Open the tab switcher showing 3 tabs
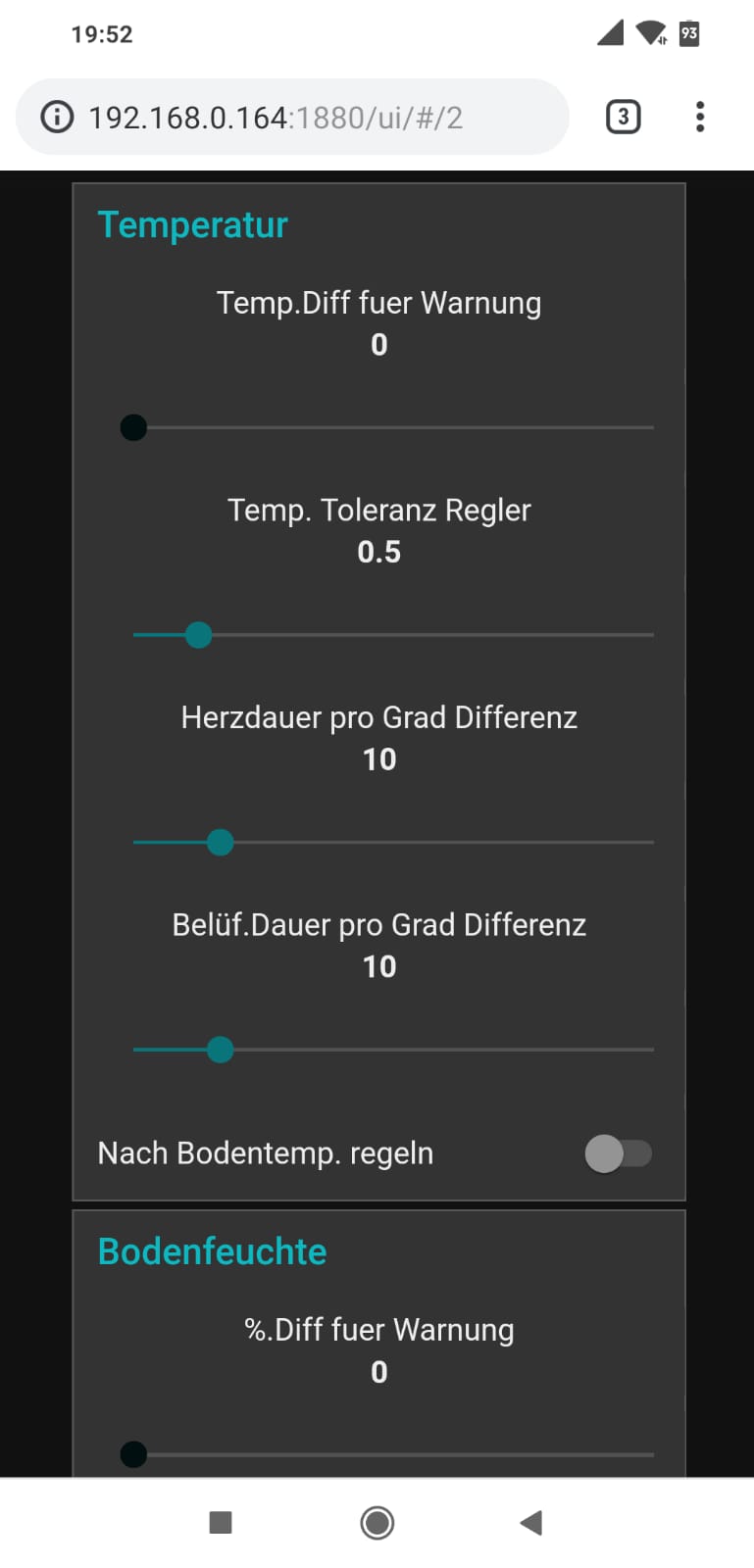The width and height of the screenshot is (754, 1568). (623, 118)
